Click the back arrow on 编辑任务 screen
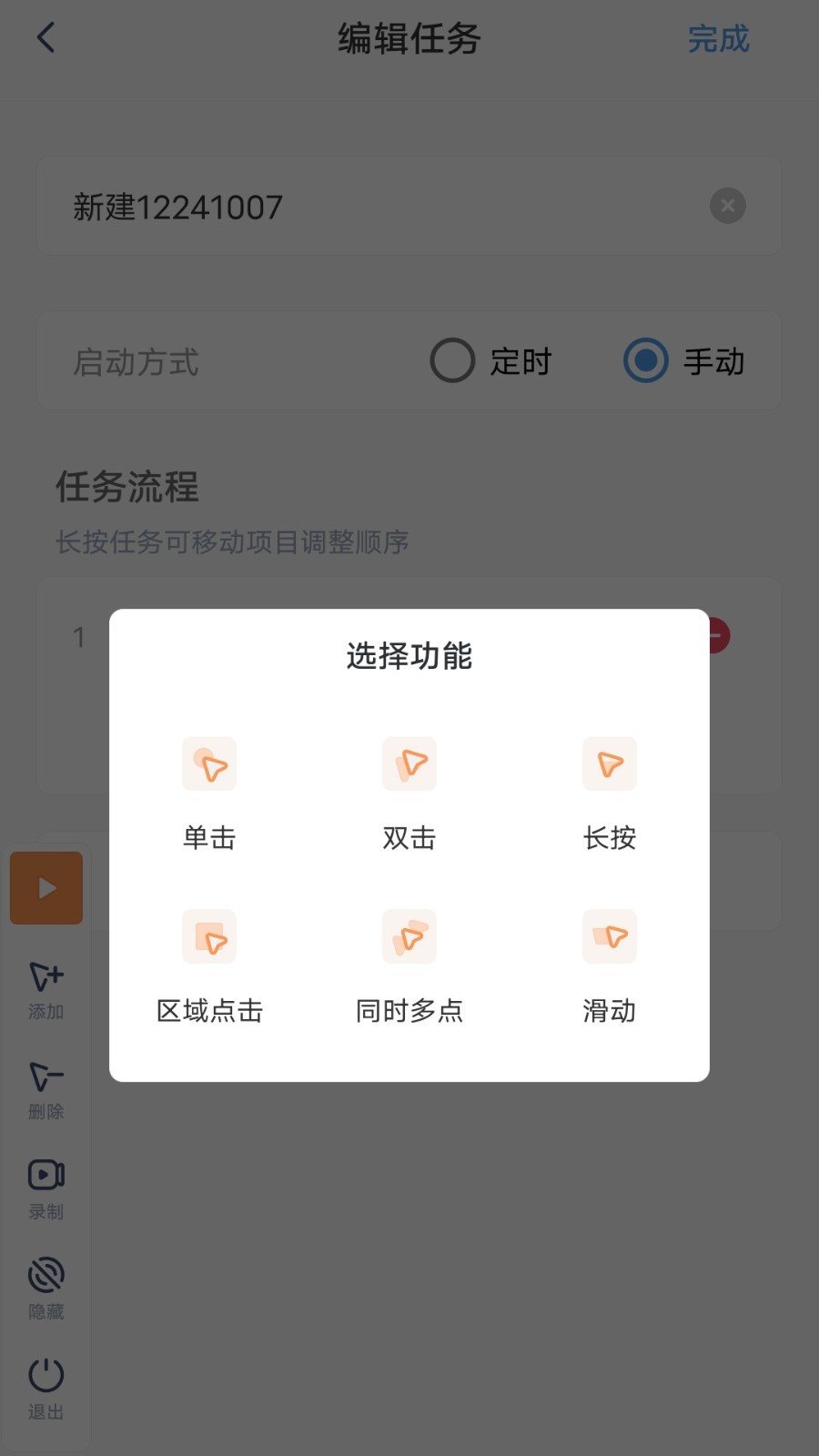 45,38
